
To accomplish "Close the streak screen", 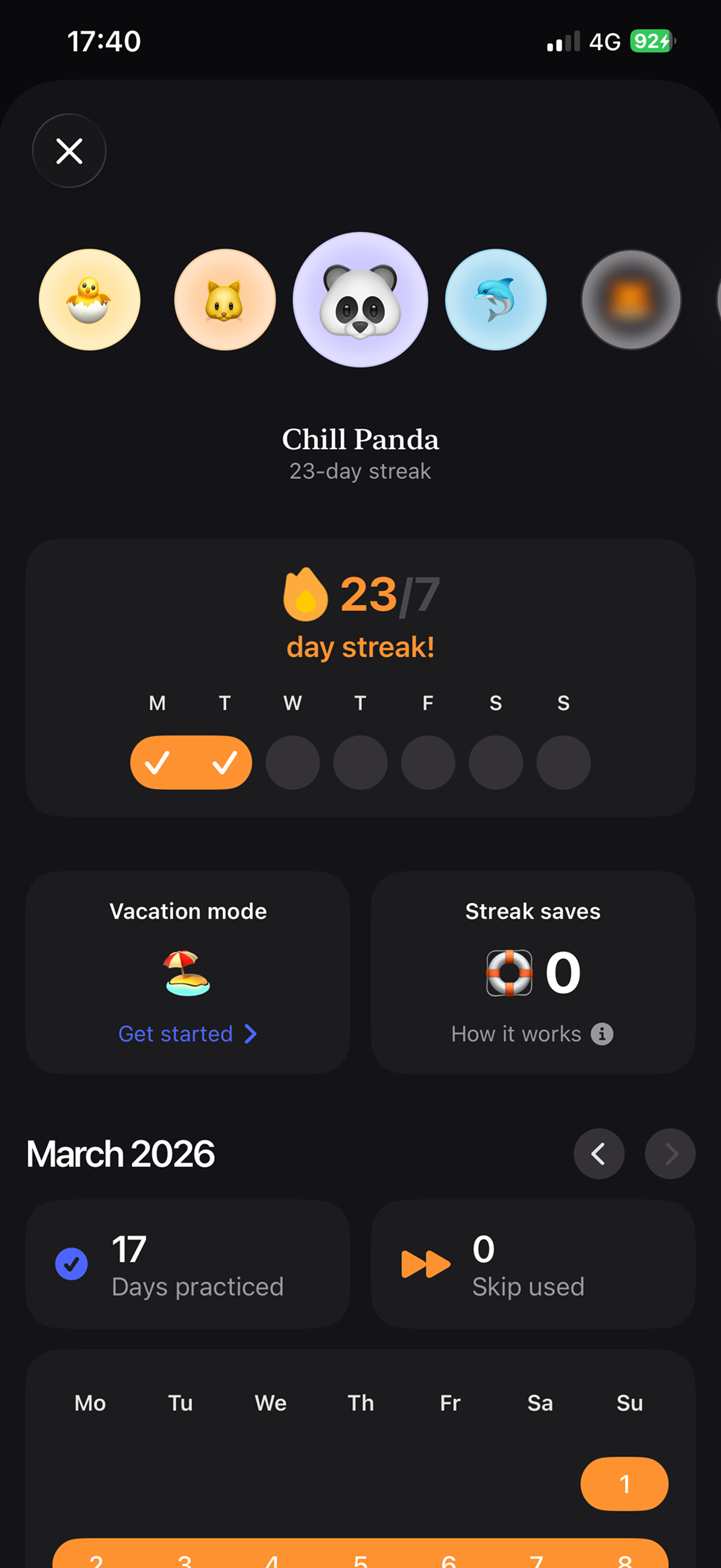I will click(x=69, y=151).
